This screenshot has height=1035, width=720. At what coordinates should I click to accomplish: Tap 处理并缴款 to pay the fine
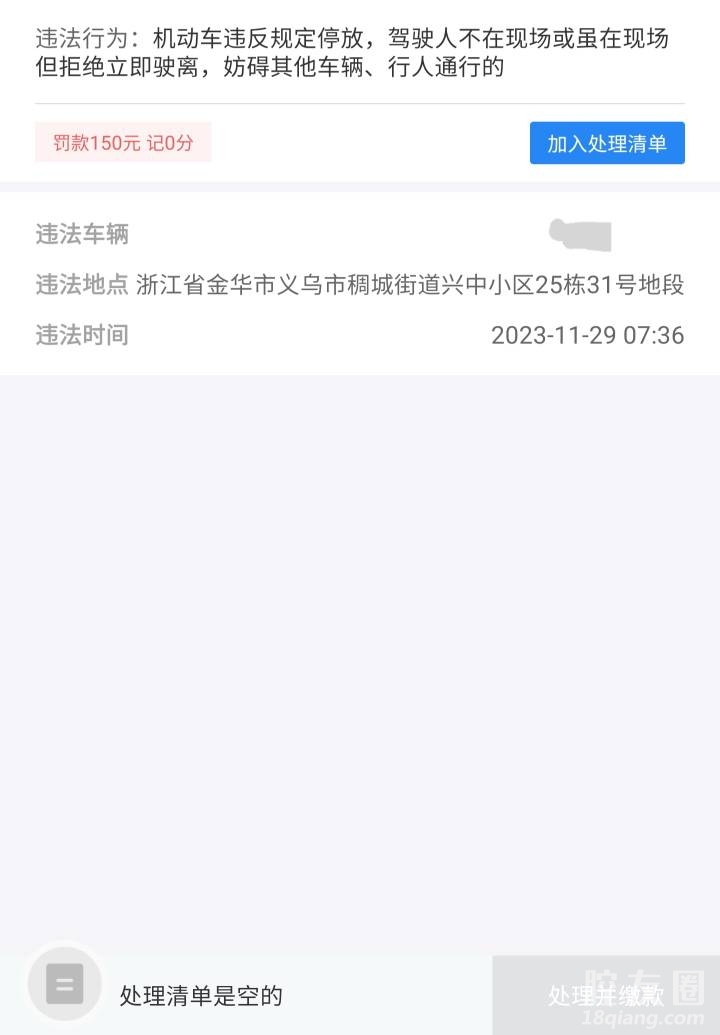tap(605, 995)
